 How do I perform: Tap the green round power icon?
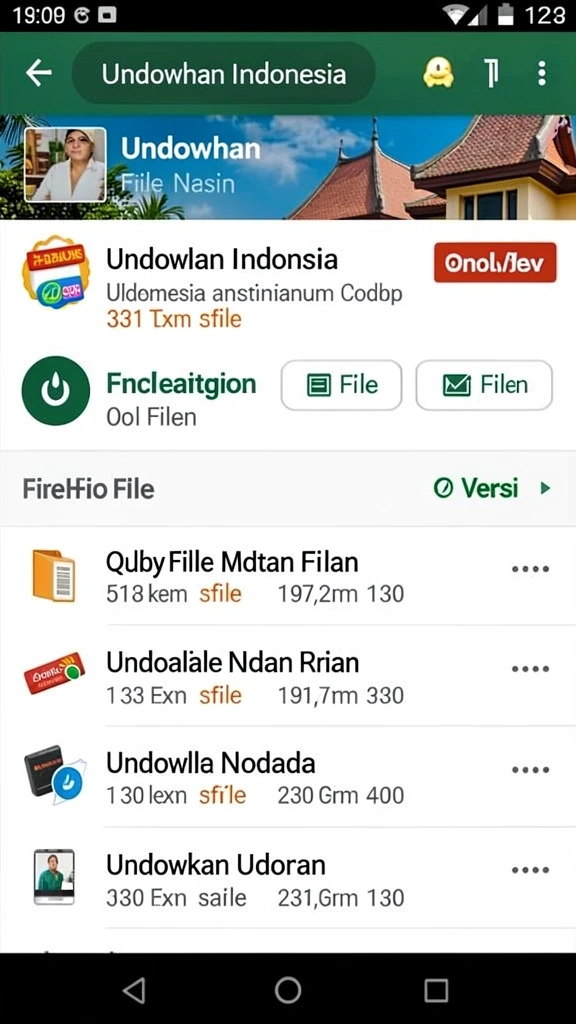pyautogui.click(x=56, y=391)
